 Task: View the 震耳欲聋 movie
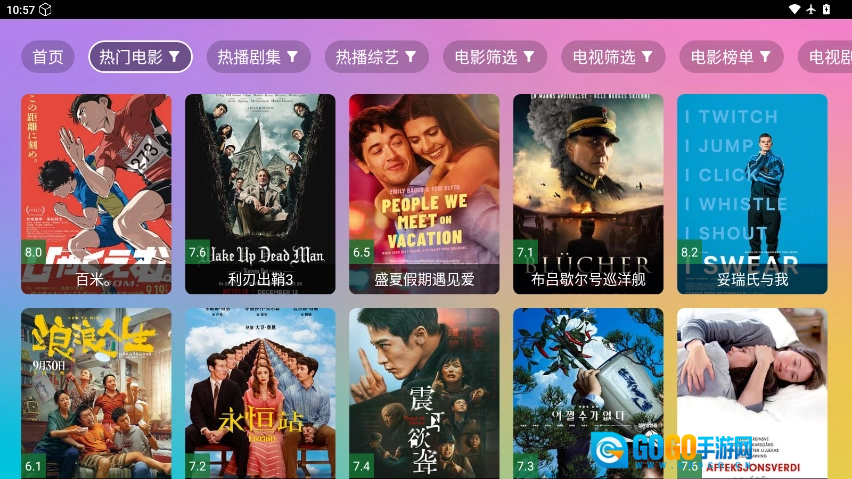[424, 393]
